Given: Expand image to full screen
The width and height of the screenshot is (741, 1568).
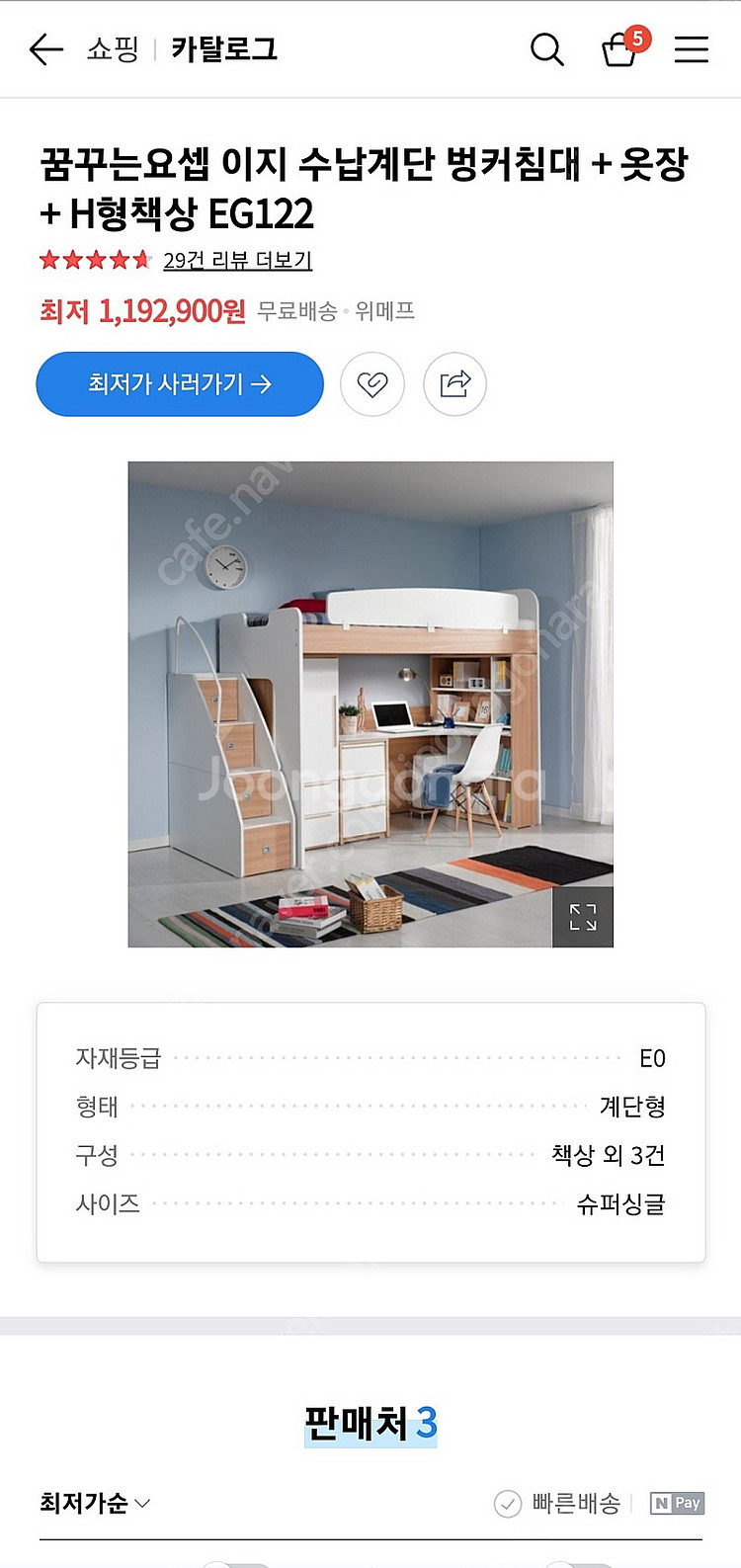Looking at the screenshot, I should [x=583, y=917].
